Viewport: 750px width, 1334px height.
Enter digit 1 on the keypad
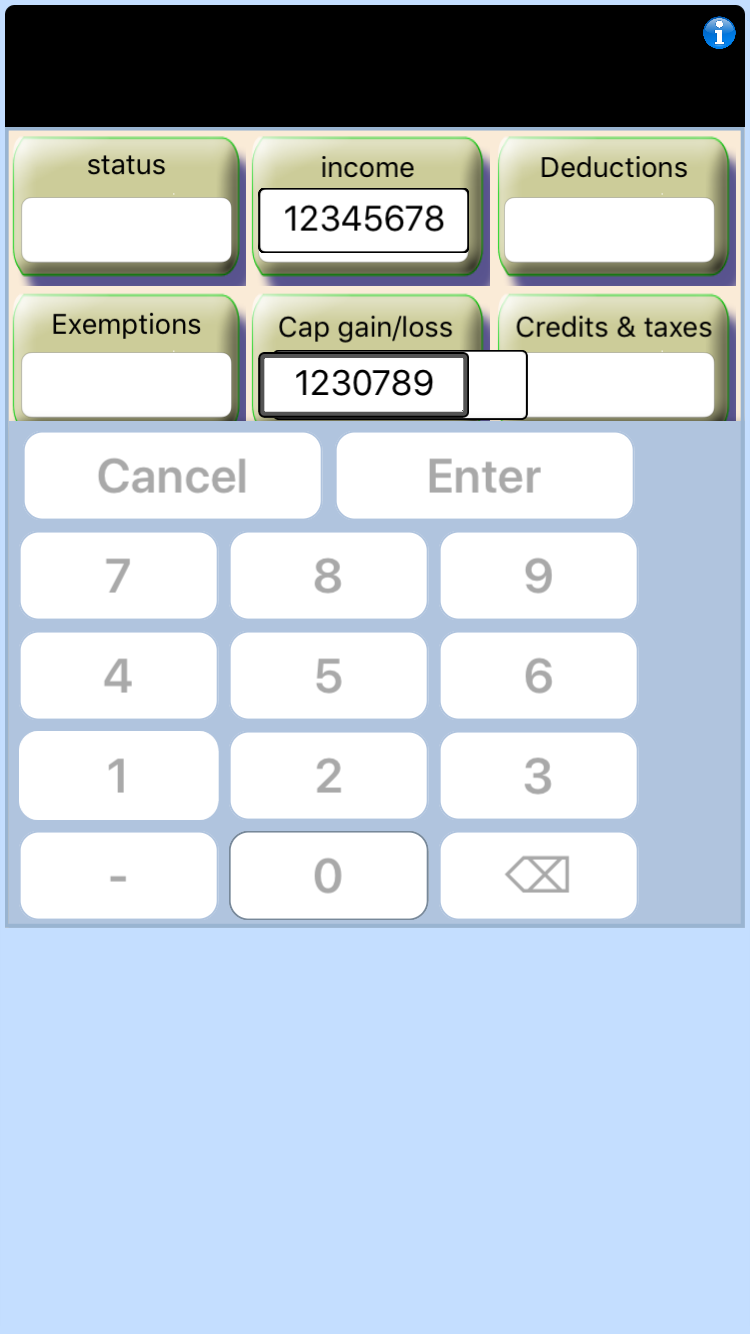coord(118,776)
